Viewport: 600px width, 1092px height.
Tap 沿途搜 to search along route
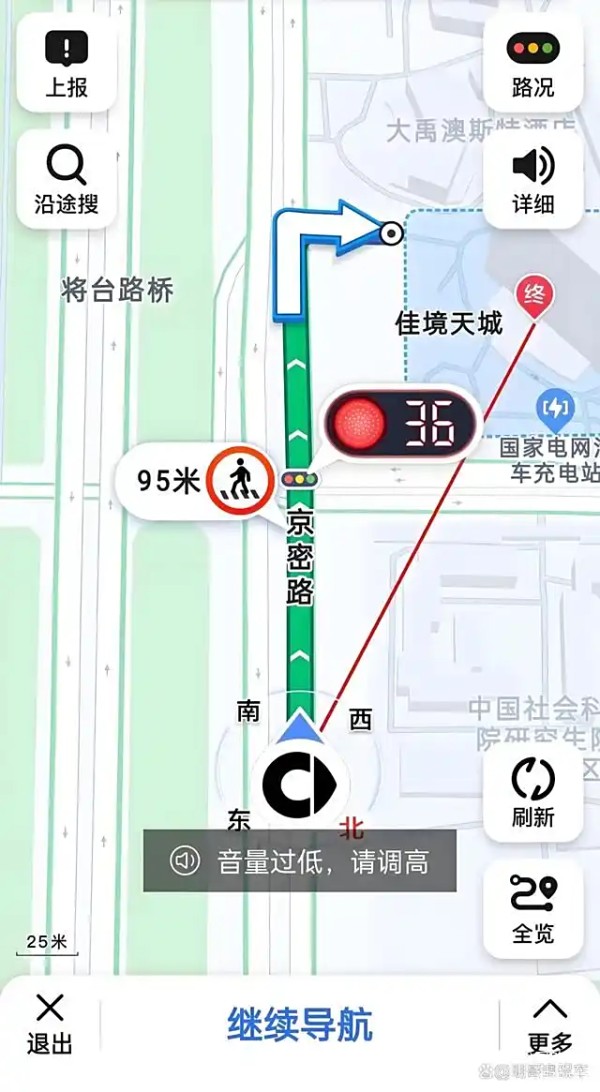click(67, 180)
